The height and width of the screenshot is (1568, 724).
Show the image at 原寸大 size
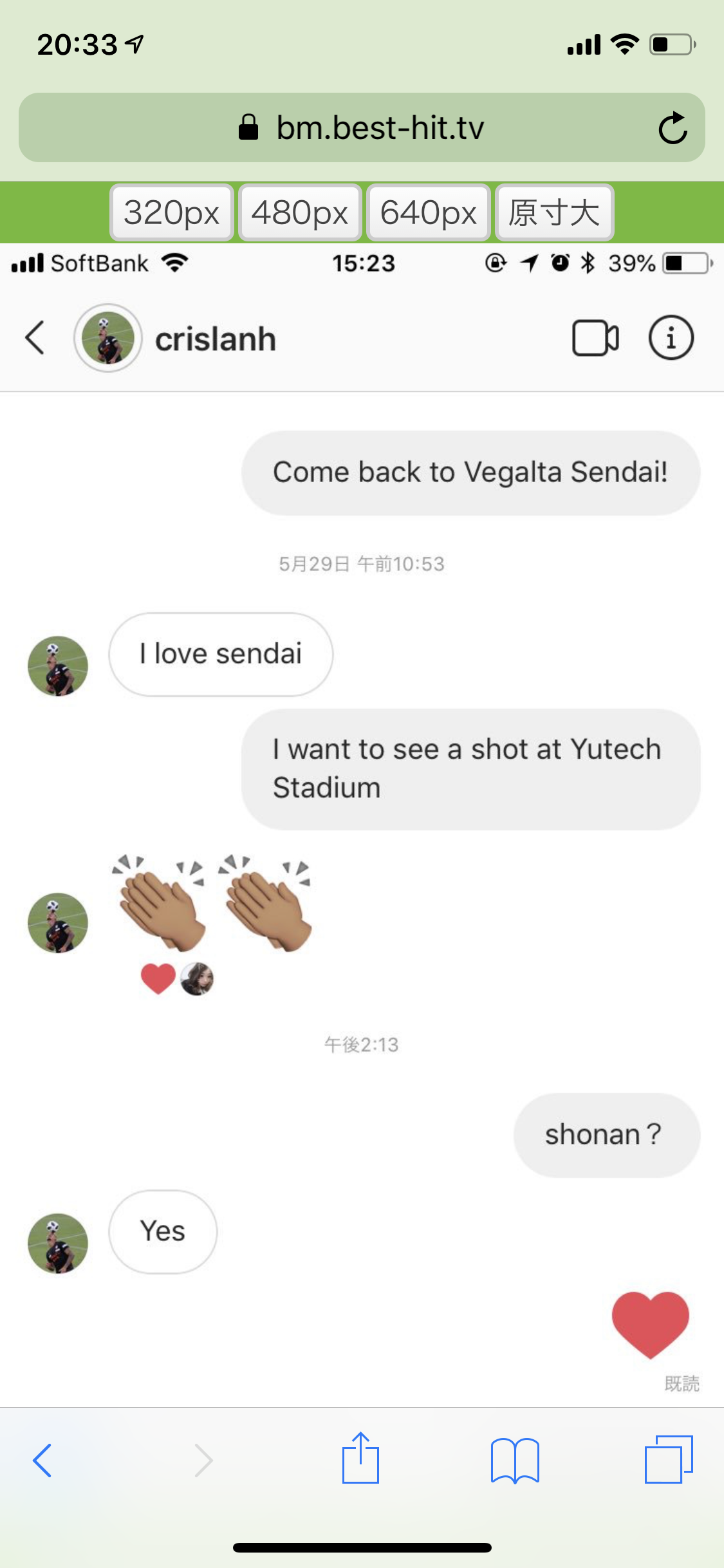554,212
